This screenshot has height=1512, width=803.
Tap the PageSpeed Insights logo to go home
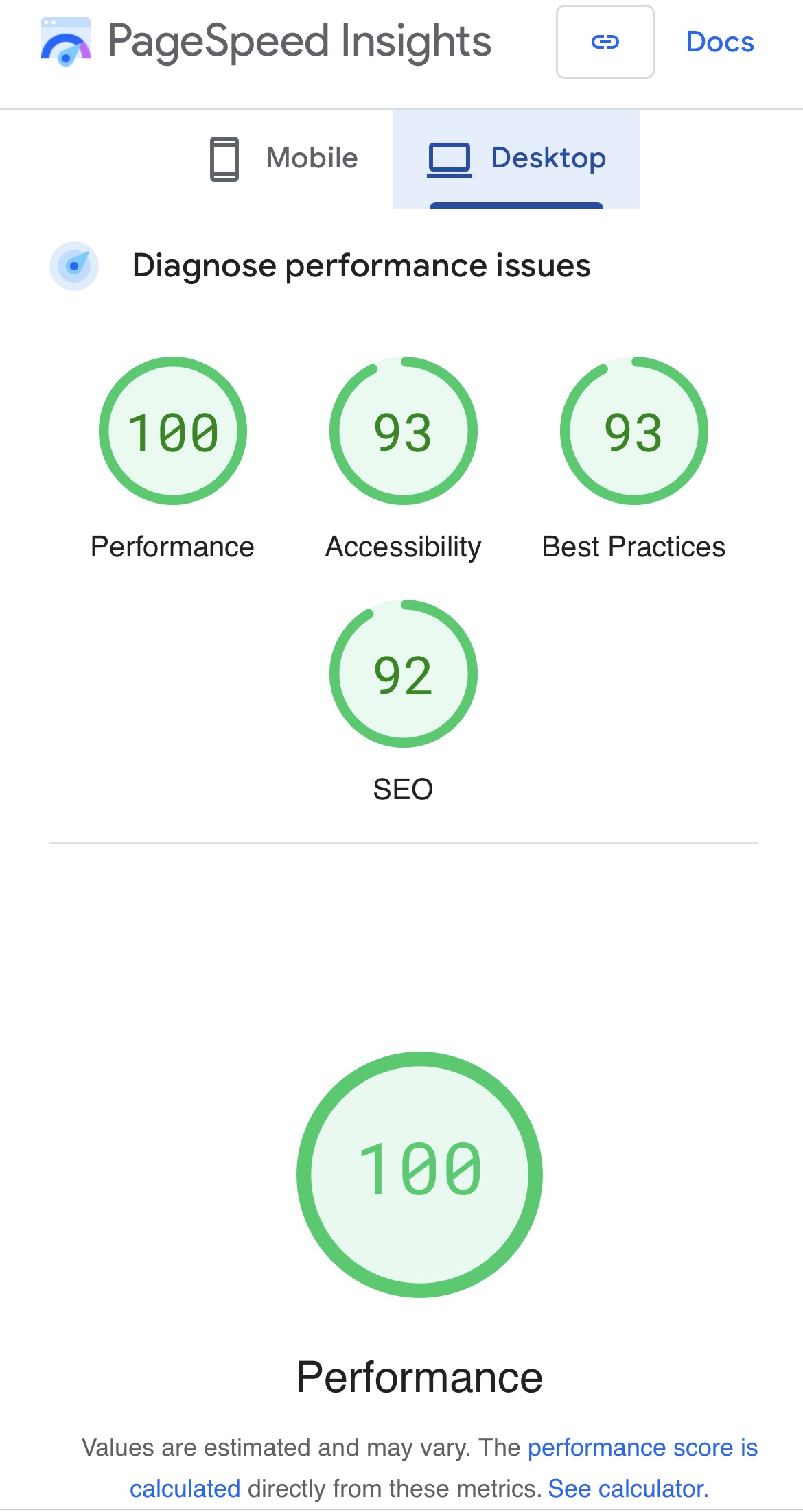coord(266,42)
